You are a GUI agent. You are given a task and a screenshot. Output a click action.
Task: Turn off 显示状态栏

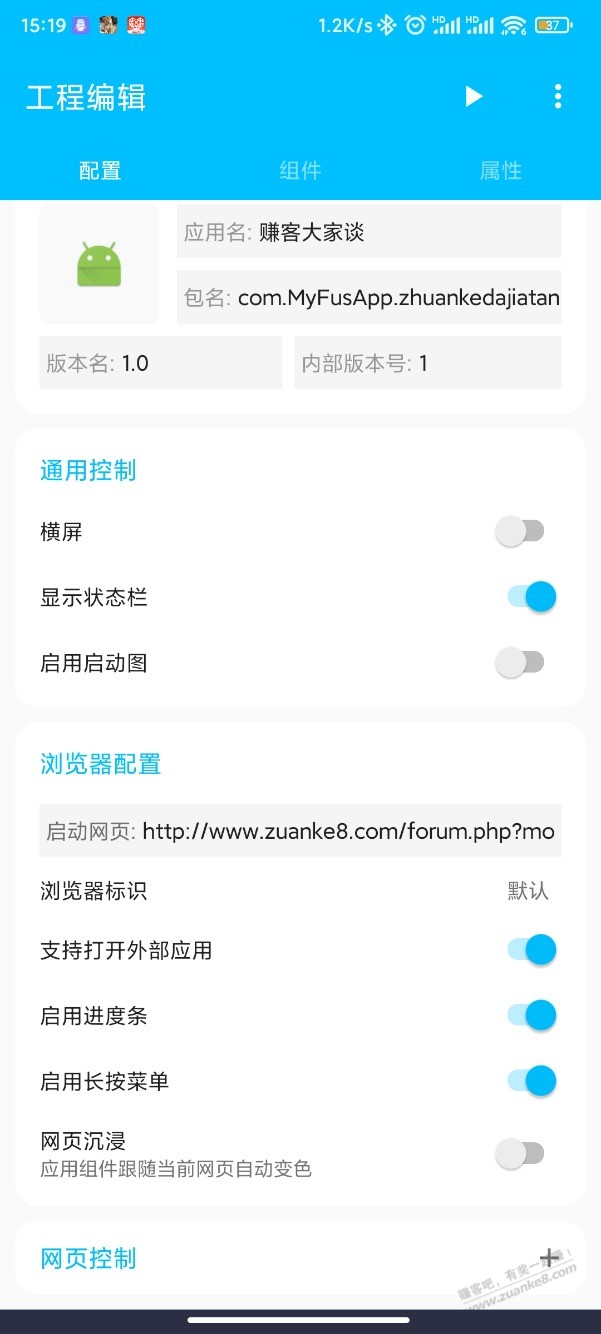[531, 597]
